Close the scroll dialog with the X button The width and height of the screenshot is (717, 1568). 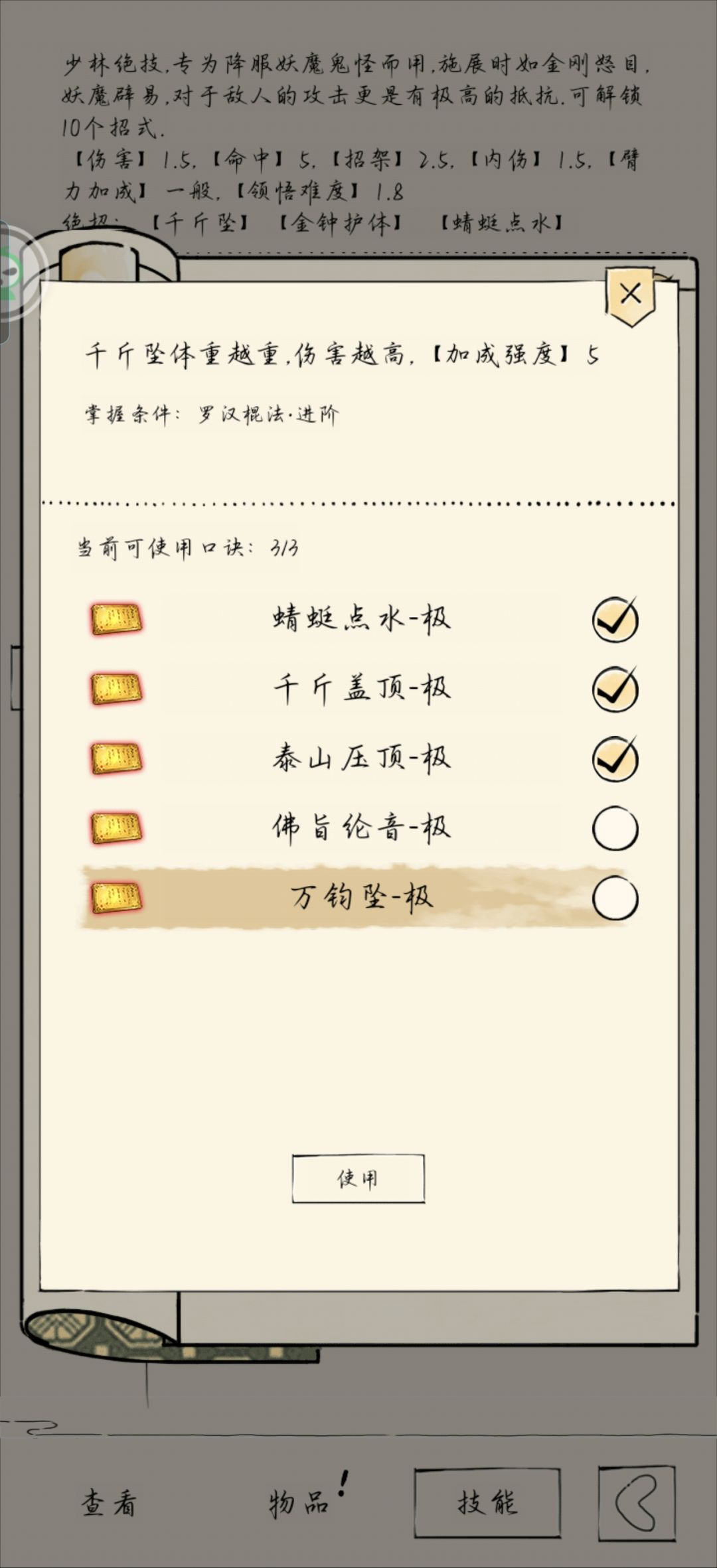(630, 296)
